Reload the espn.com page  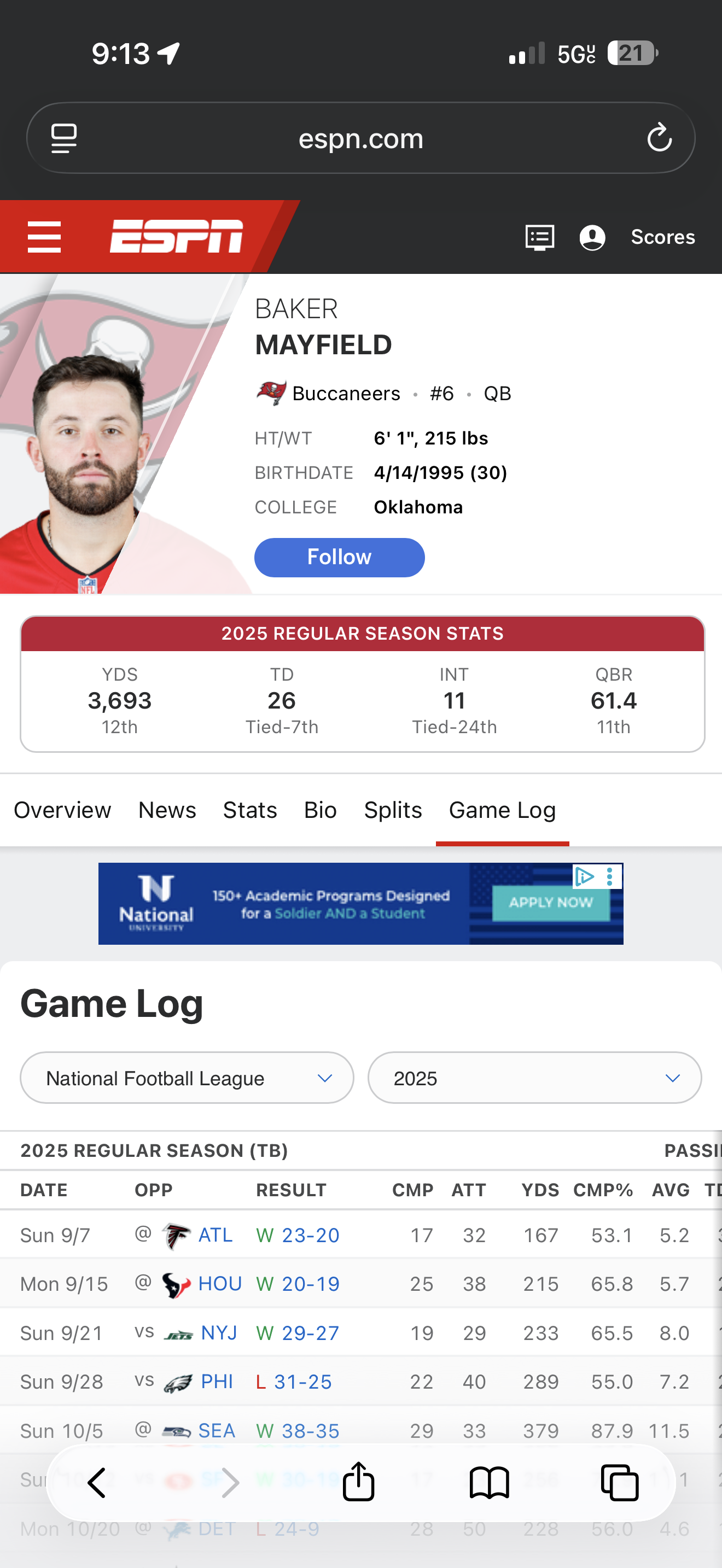(x=659, y=138)
